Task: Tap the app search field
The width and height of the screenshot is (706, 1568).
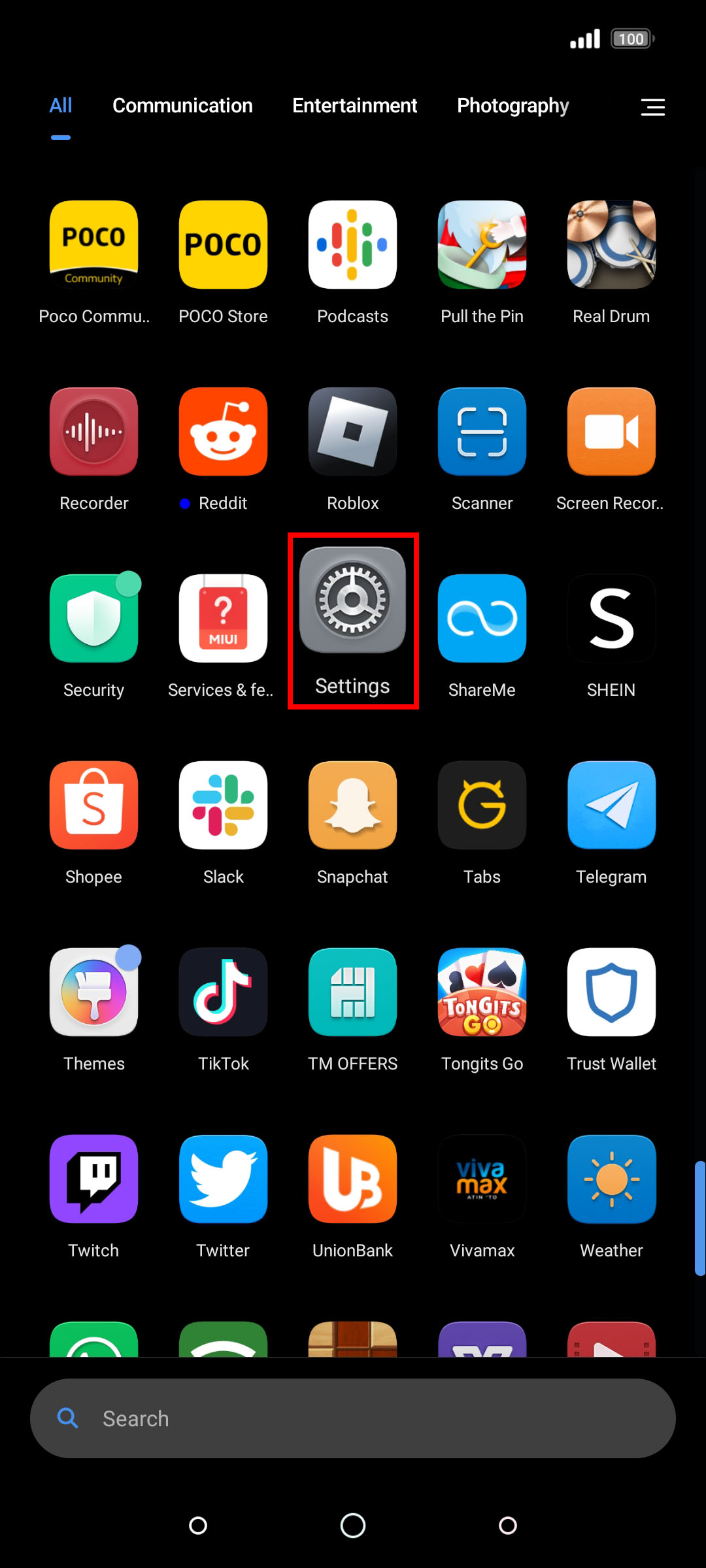Action: click(353, 1418)
